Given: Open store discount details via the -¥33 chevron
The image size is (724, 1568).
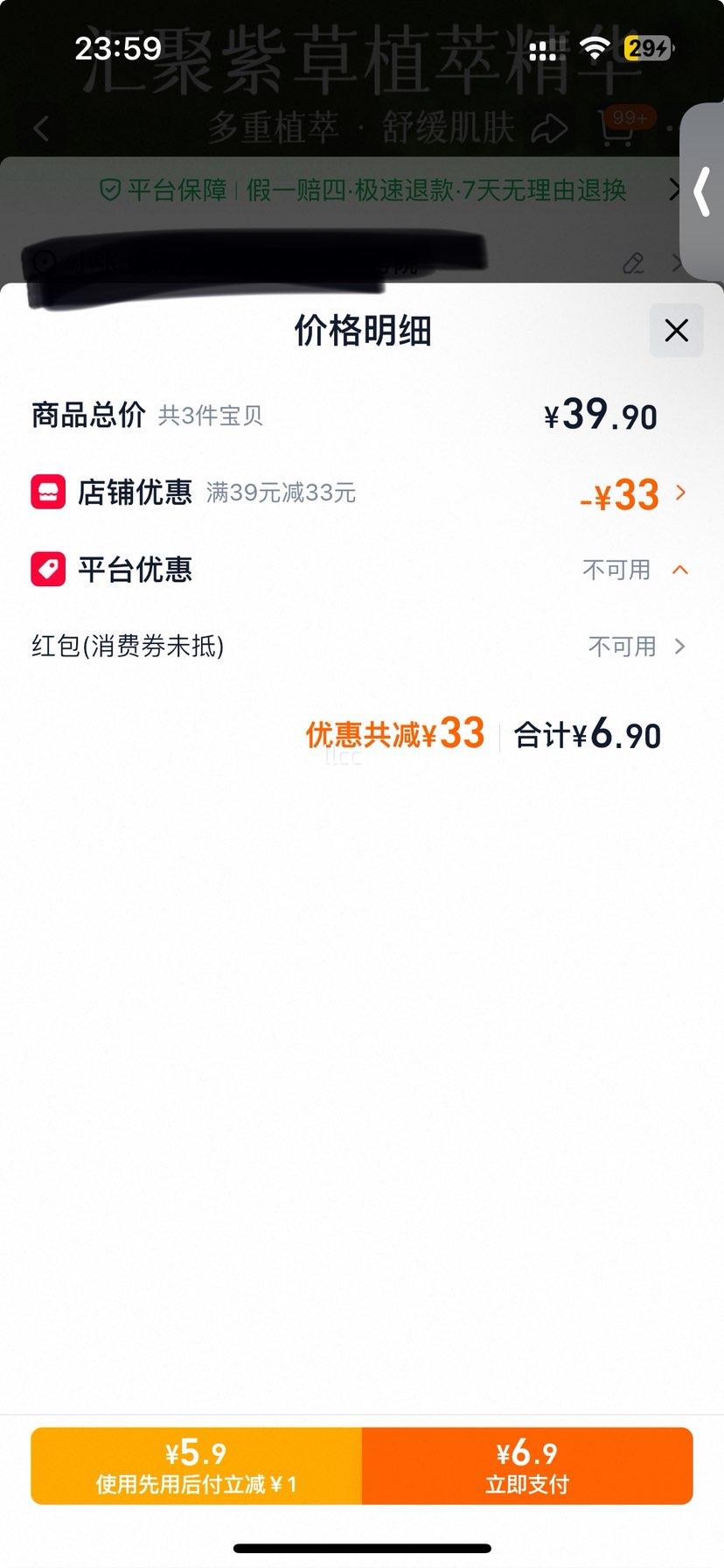Looking at the screenshot, I should tap(681, 493).
